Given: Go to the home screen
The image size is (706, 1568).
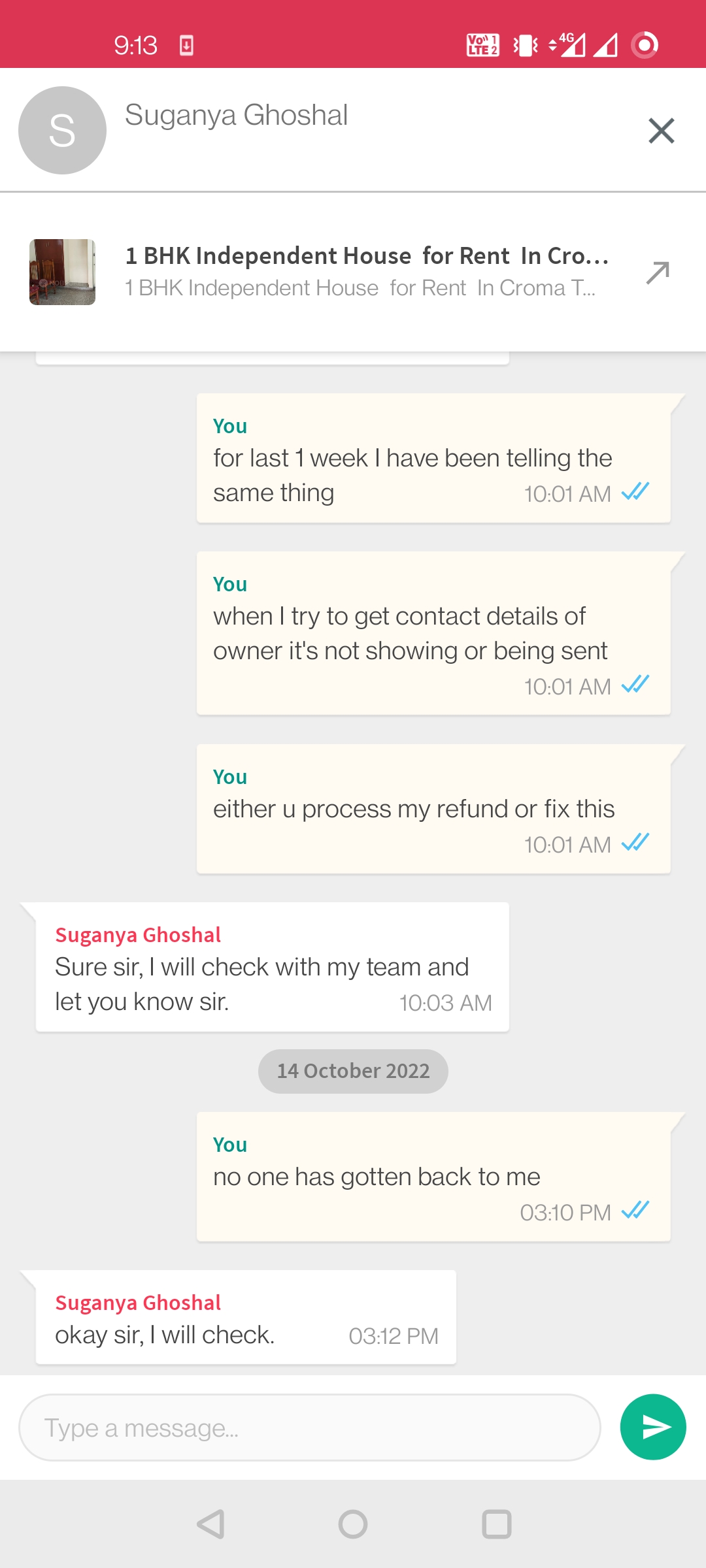Looking at the screenshot, I should coord(353,1524).
